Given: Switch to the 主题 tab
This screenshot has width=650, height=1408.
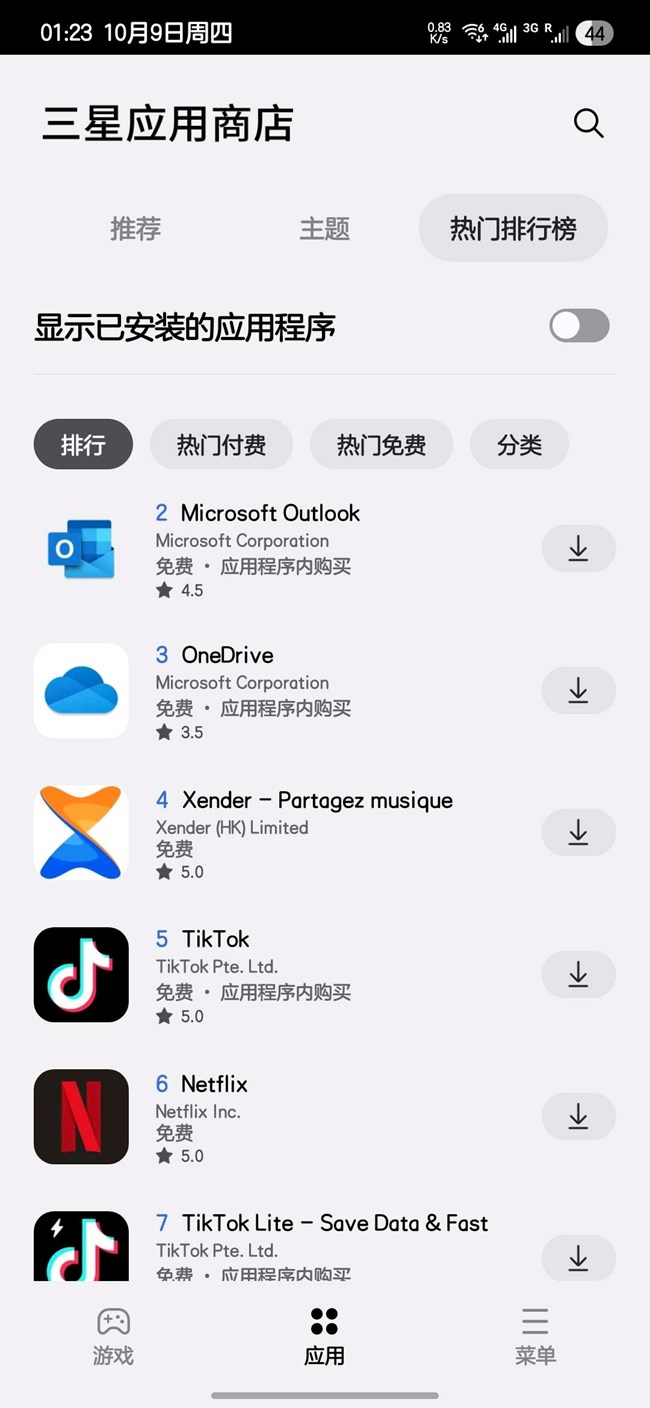Looking at the screenshot, I should [x=324, y=228].
